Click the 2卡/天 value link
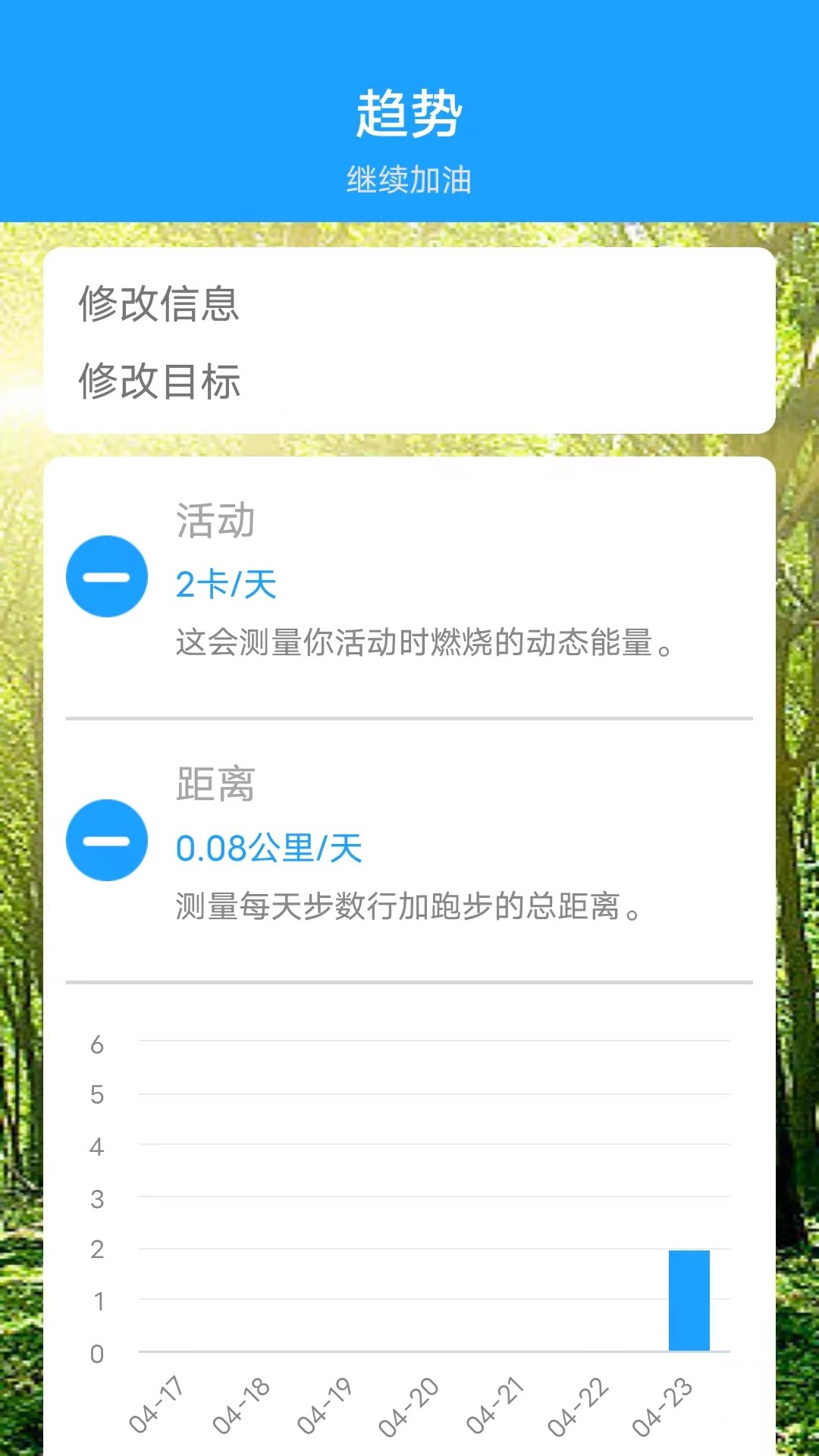819x1456 pixels. (225, 584)
